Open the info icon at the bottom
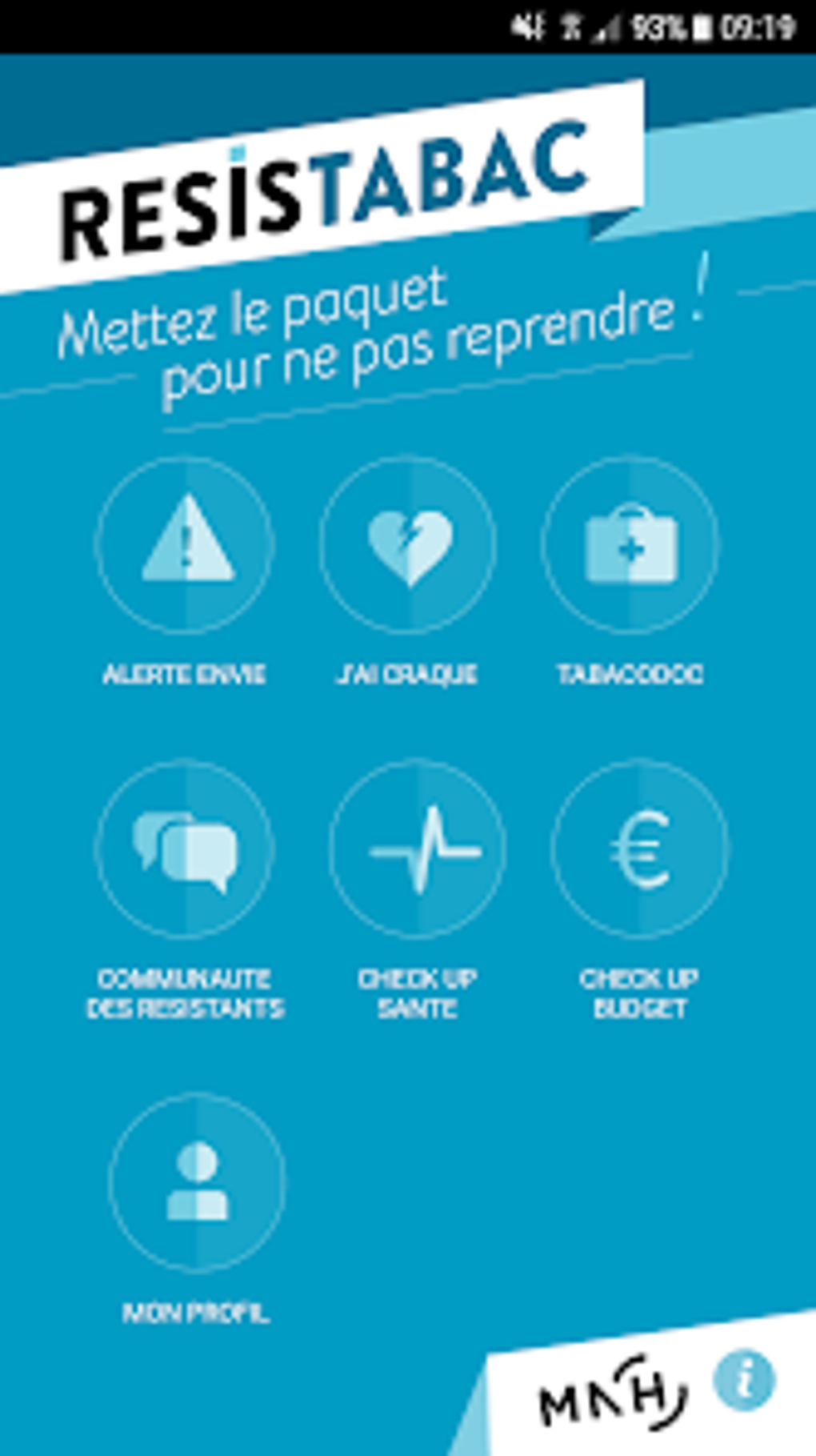 click(744, 1381)
